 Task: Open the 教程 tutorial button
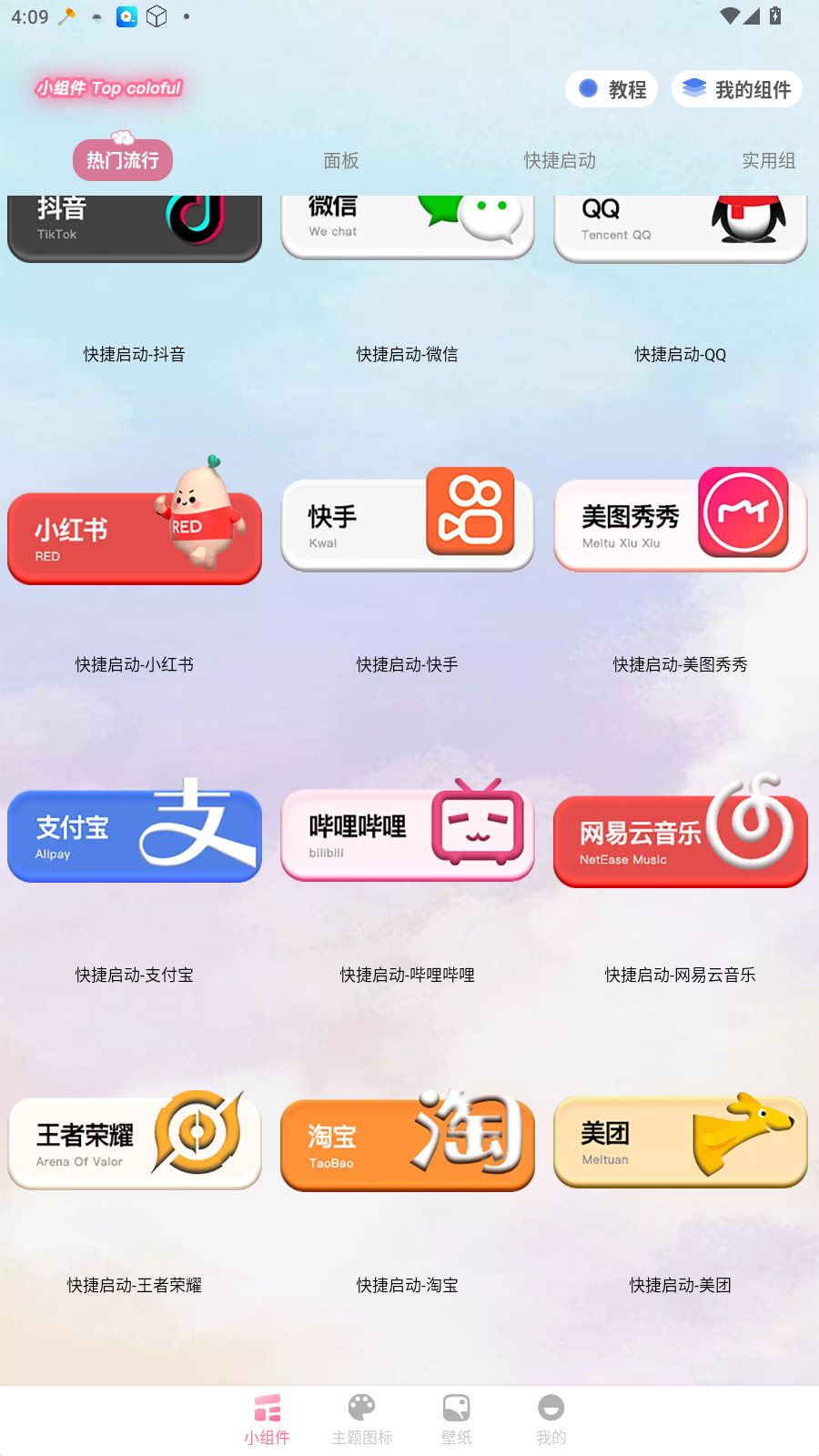(x=612, y=89)
